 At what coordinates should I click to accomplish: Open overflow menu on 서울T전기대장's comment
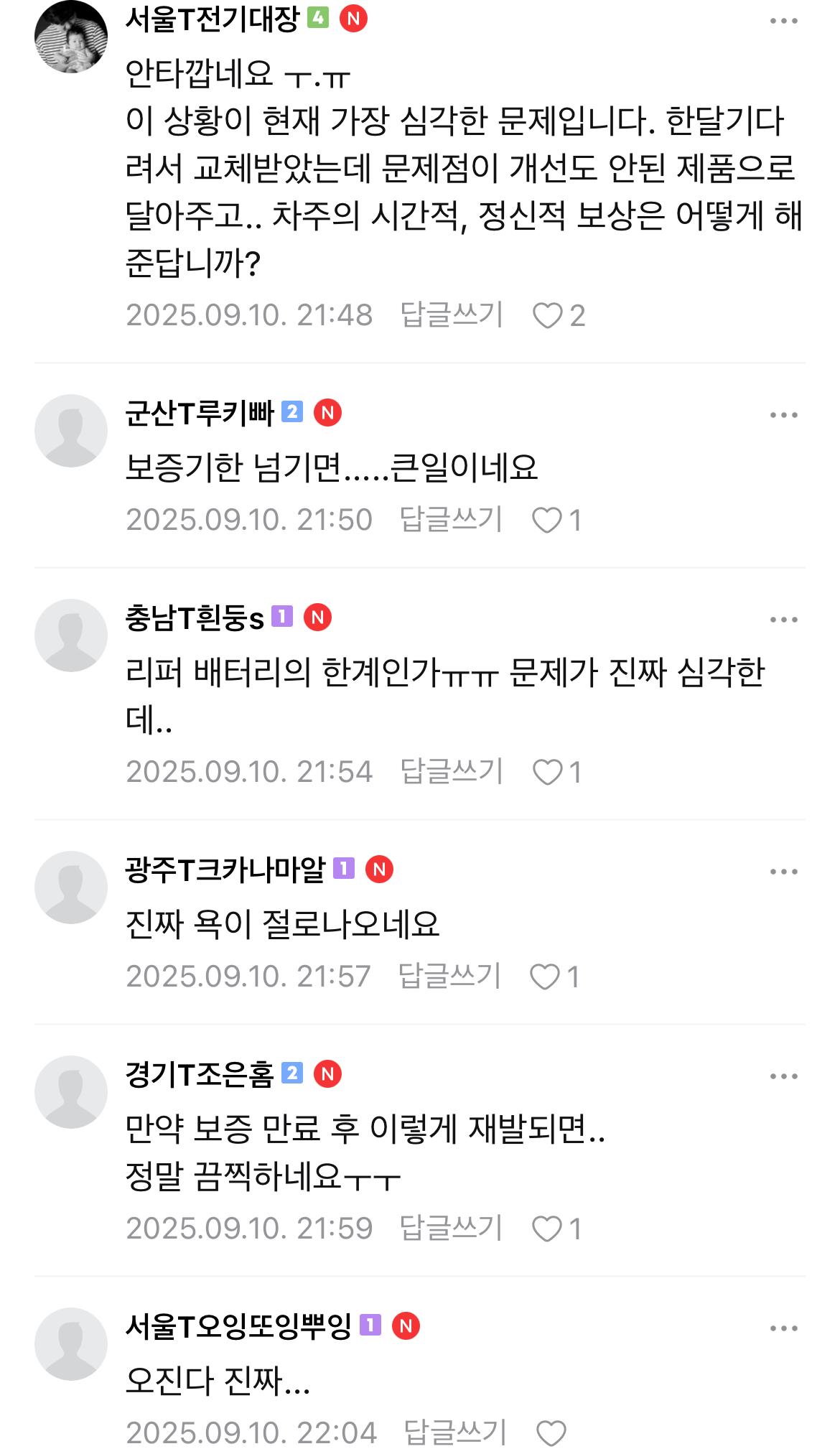coord(783,22)
